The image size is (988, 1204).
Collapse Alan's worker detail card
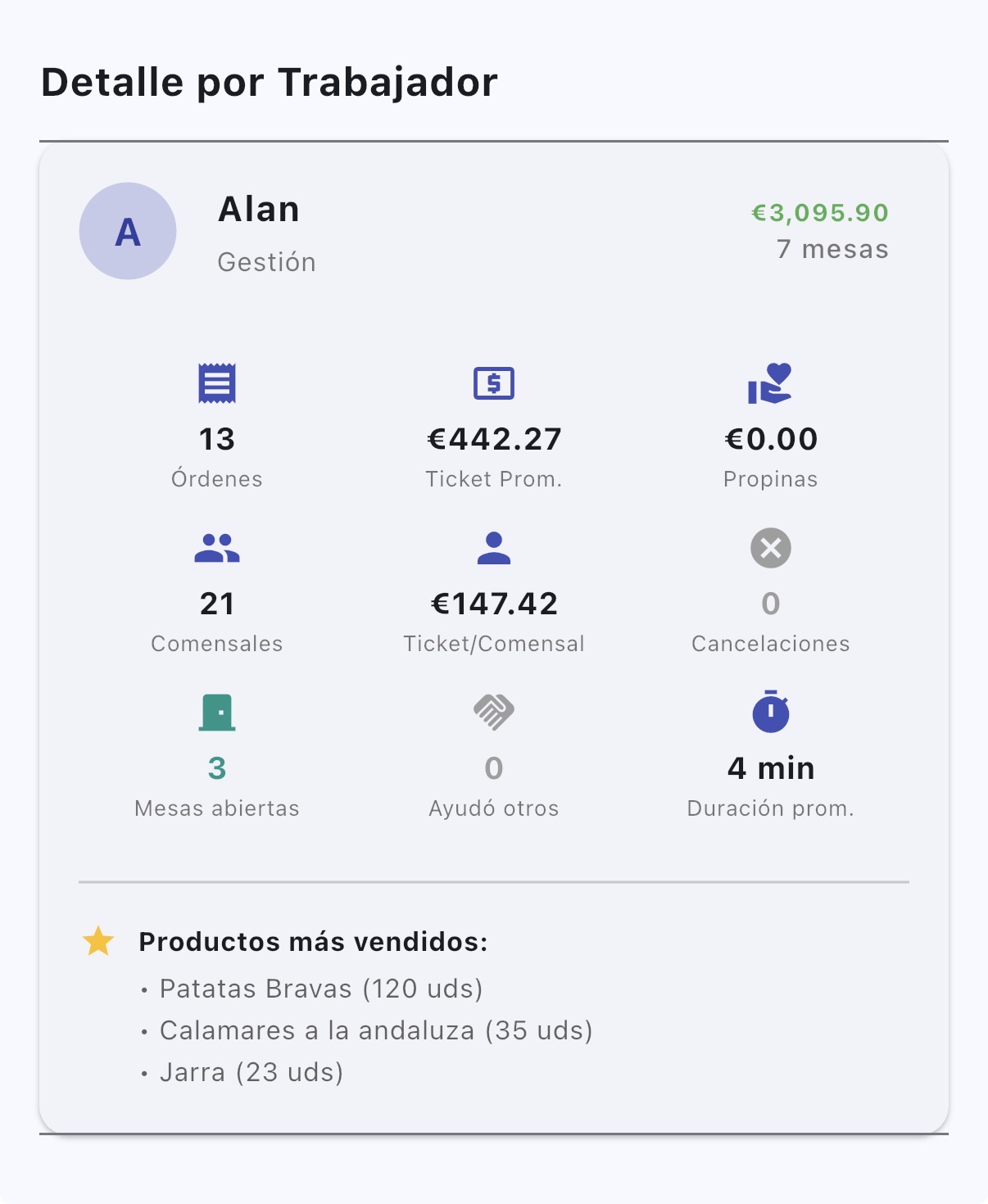click(x=492, y=232)
